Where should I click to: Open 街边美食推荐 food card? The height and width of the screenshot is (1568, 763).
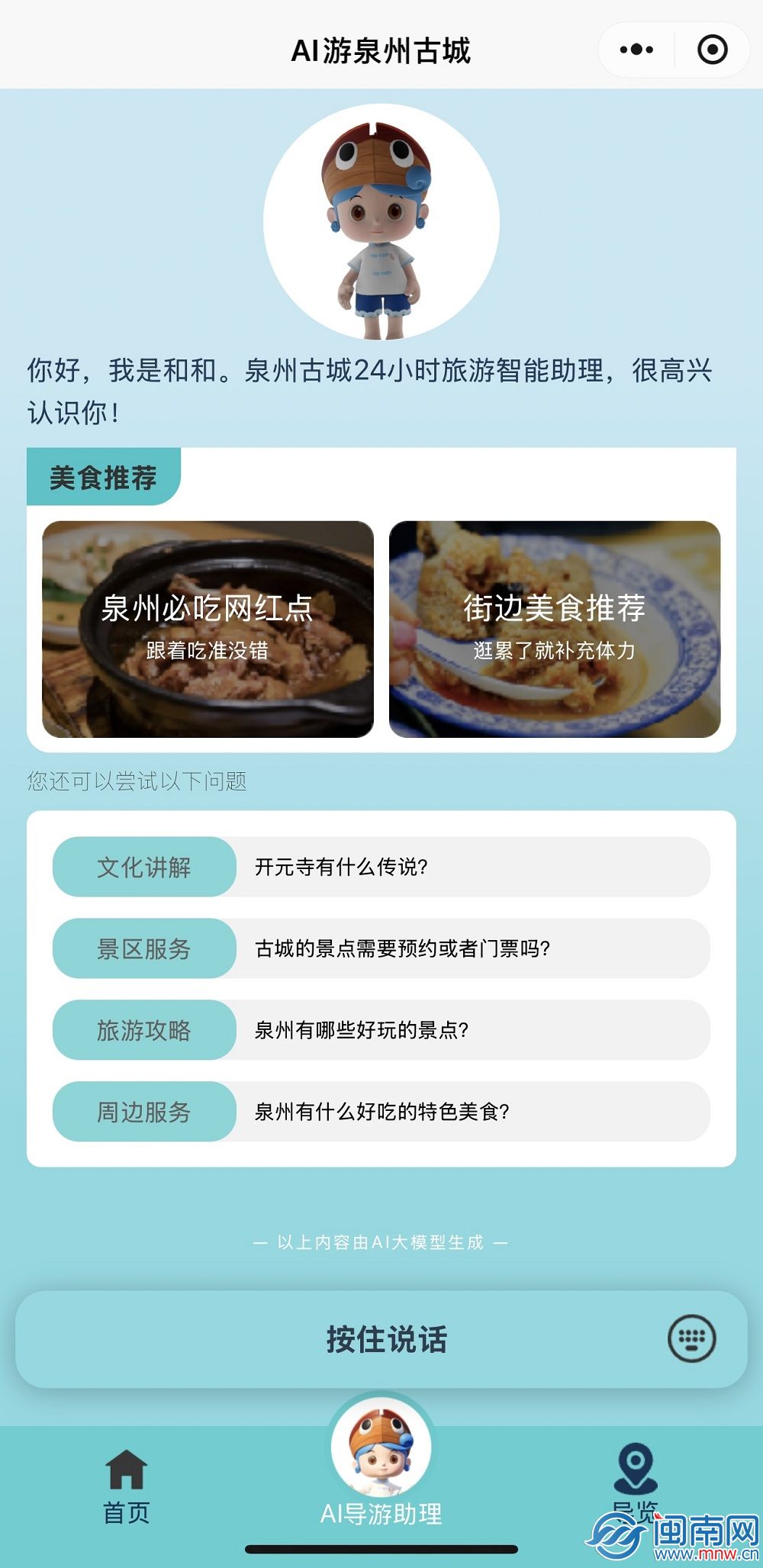[555, 629]
